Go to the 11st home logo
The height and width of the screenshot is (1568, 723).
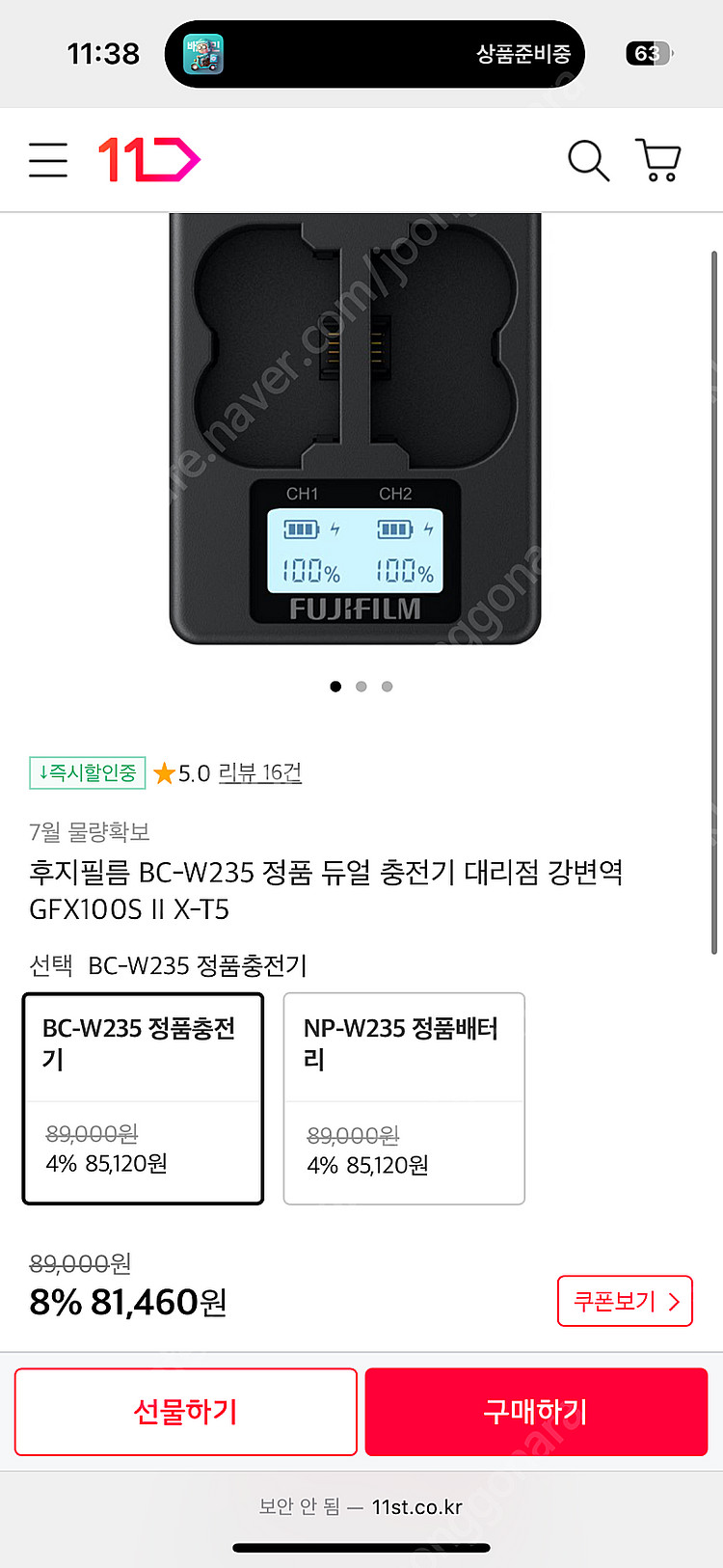click(148, 160)
